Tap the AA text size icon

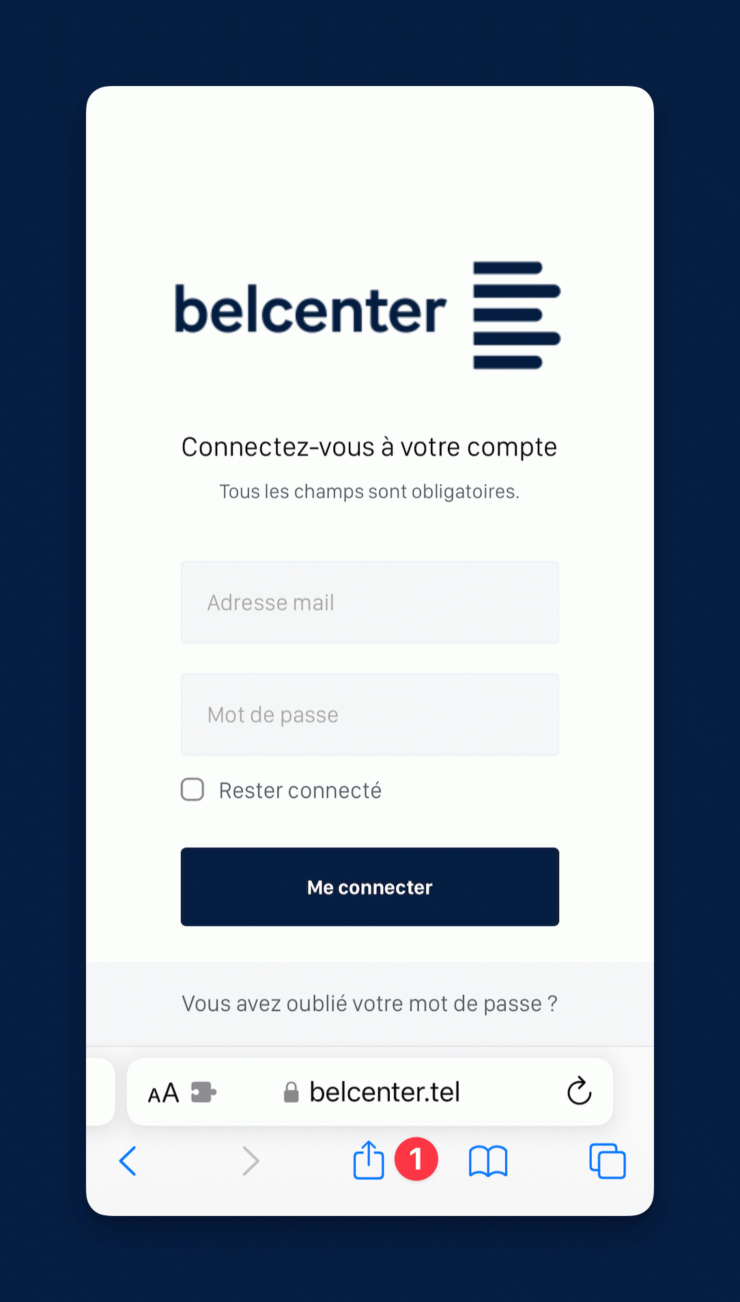pos(163,1092)
